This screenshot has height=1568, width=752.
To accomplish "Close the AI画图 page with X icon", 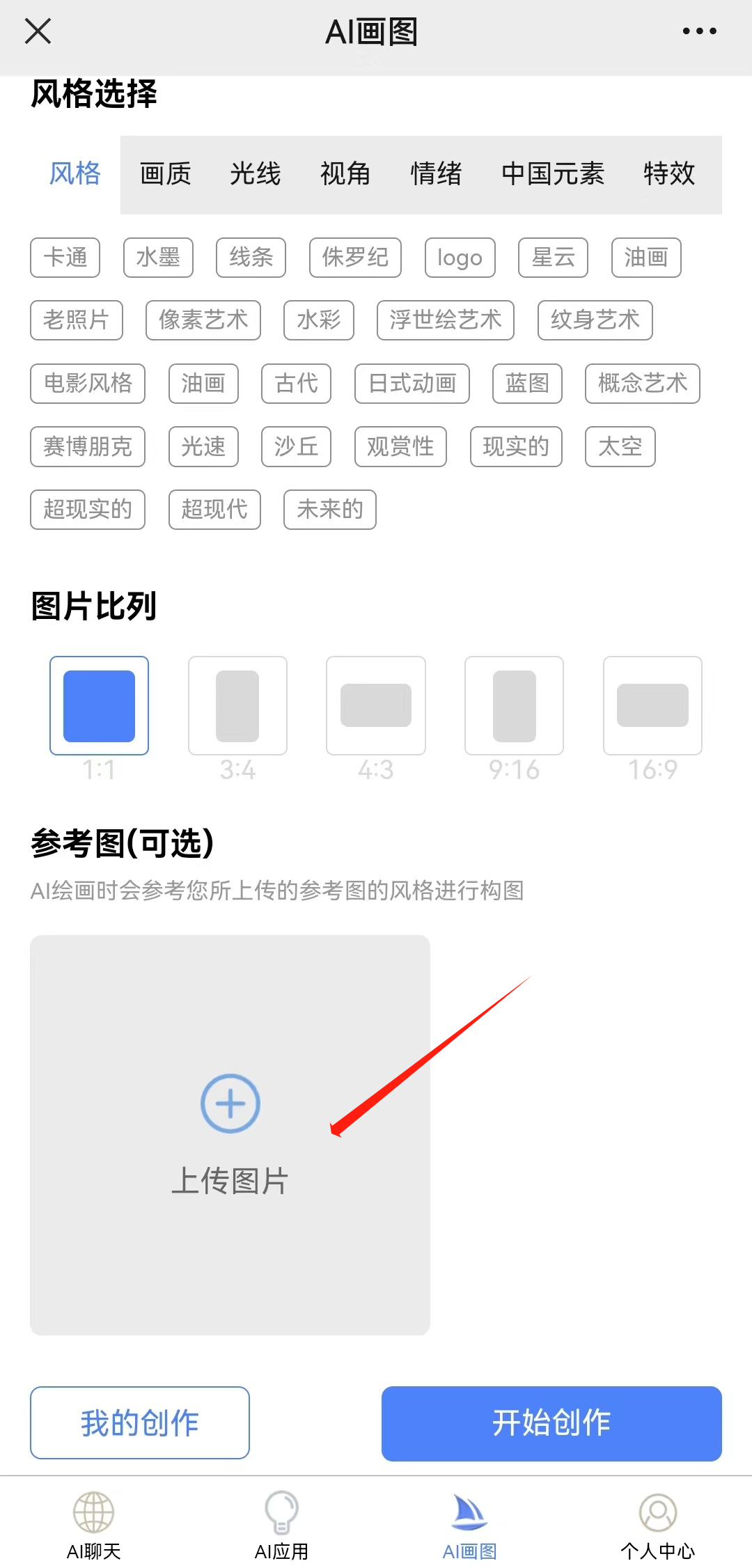I will point(38,31).
